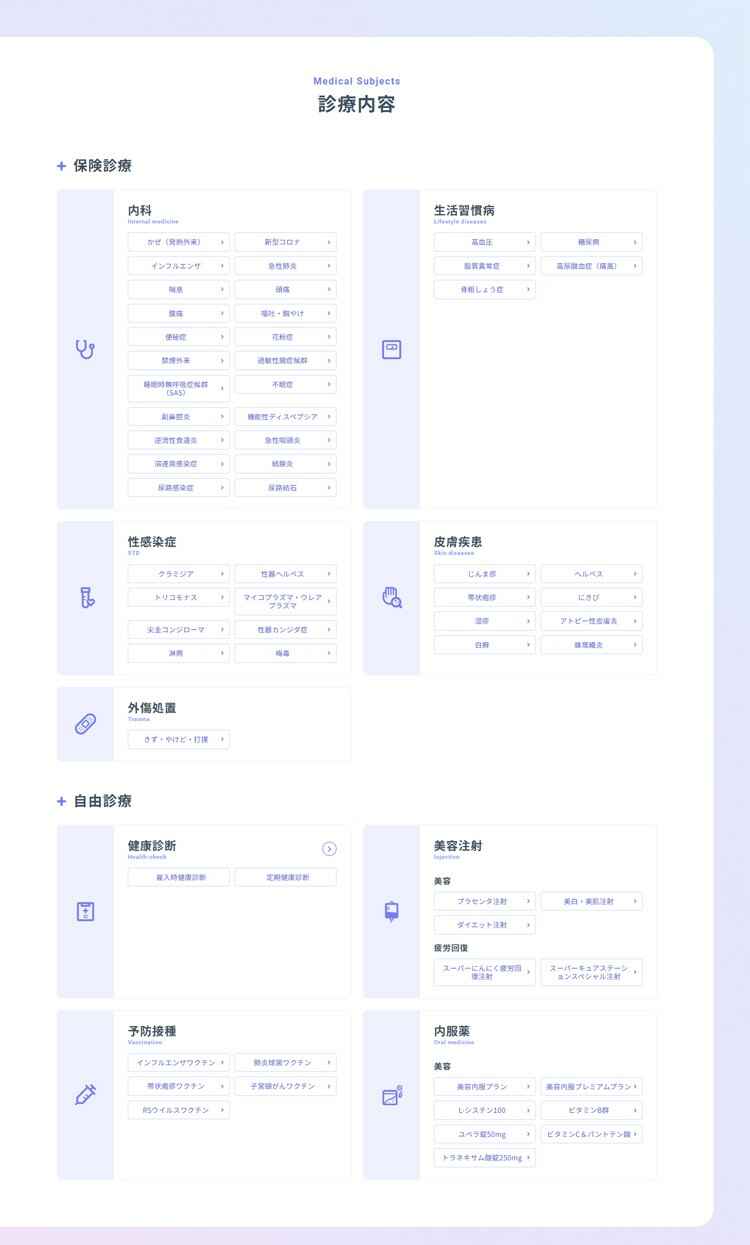
Task: Select 新型コロナ under 内科
Action: pos(285,242)
